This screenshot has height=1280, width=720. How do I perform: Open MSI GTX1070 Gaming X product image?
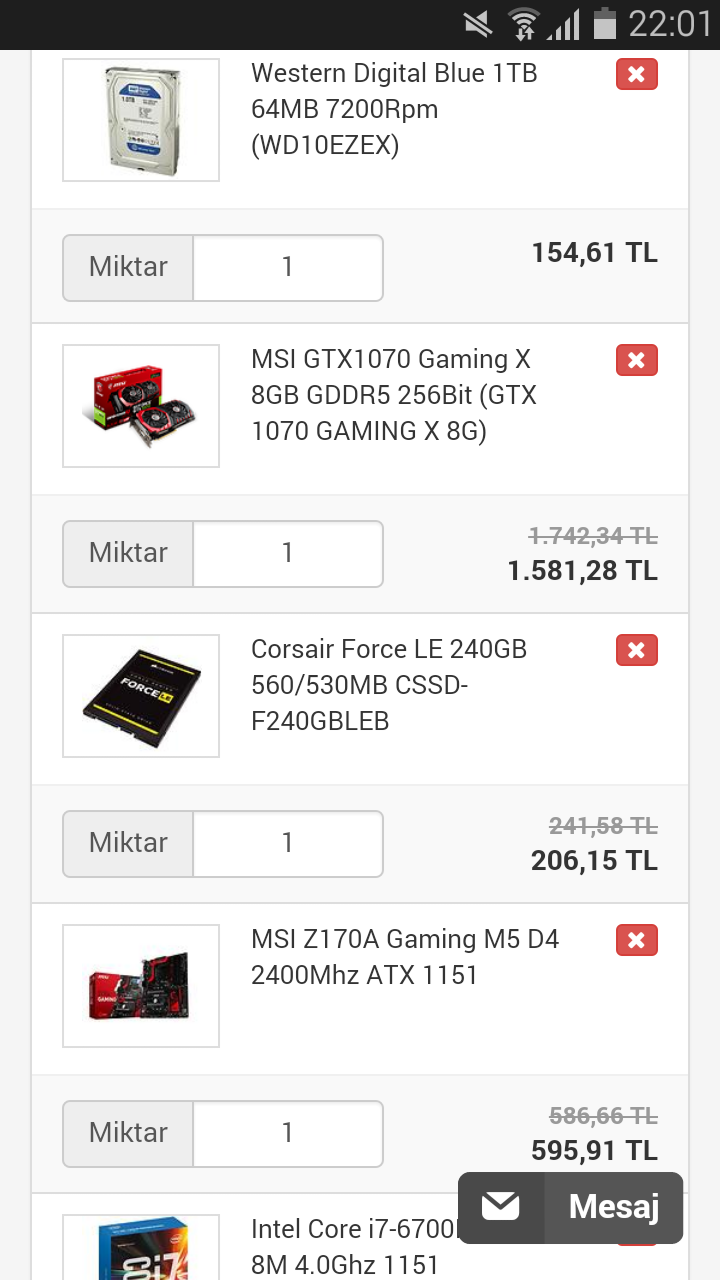click(x=141, y=406)
